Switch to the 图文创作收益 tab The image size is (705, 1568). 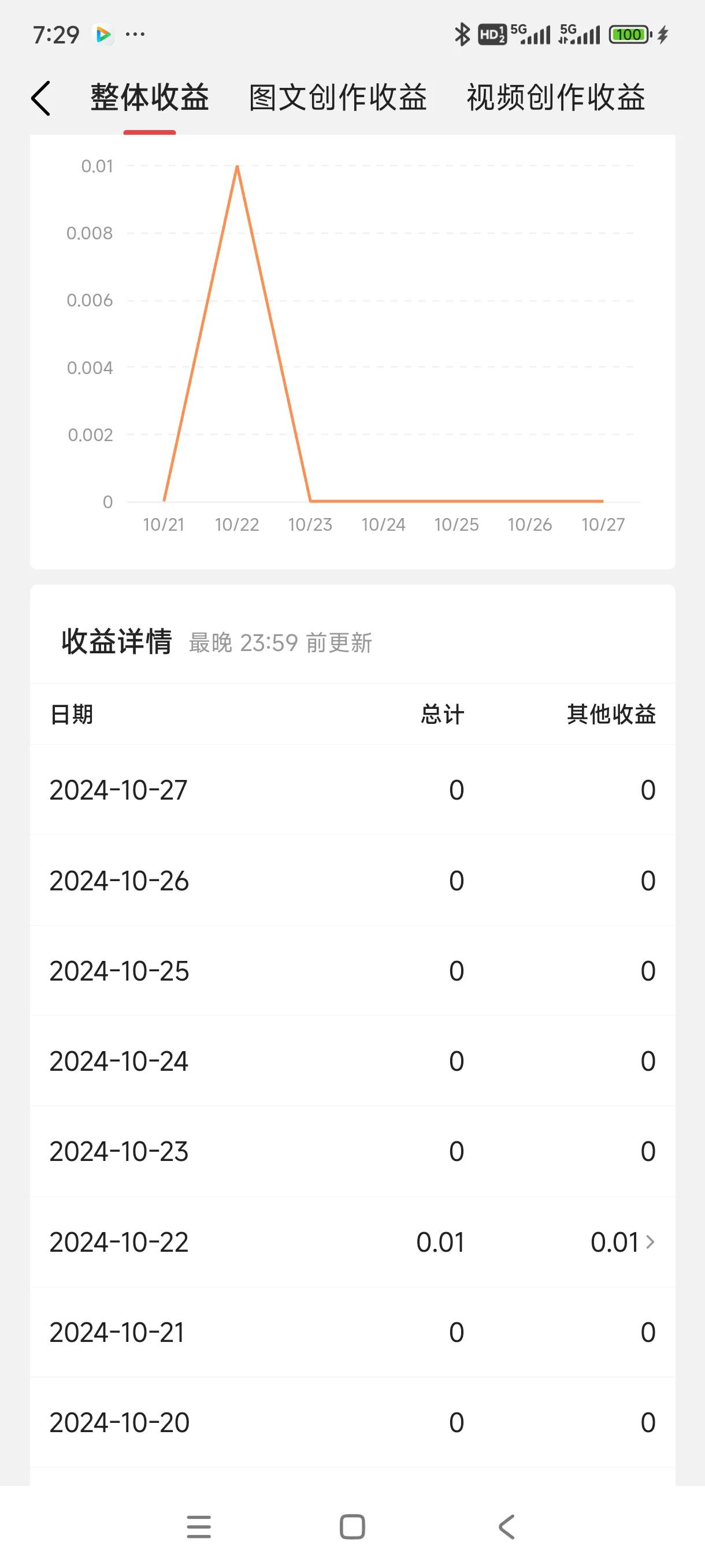(337, 97)
